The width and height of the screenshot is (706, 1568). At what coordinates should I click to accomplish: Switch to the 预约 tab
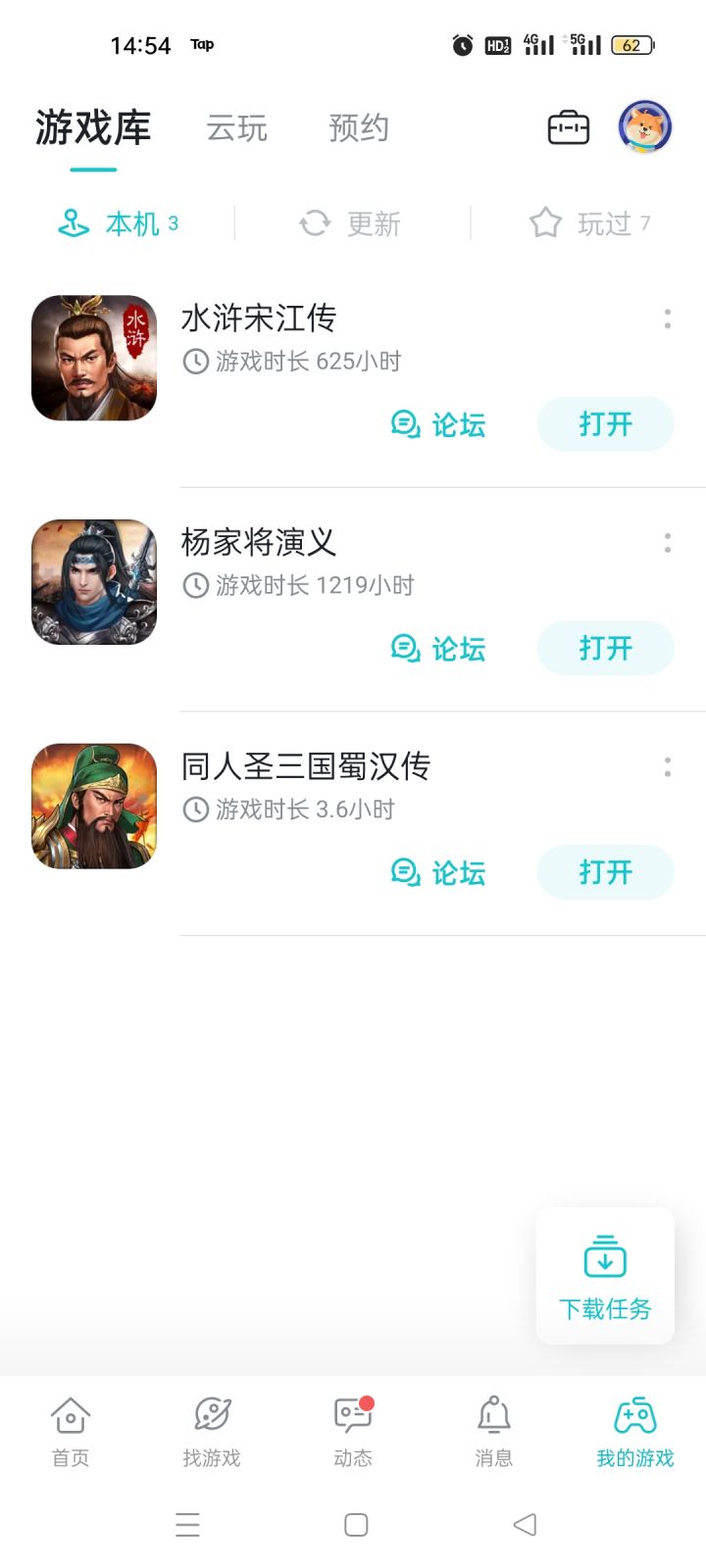coord(359,128)
